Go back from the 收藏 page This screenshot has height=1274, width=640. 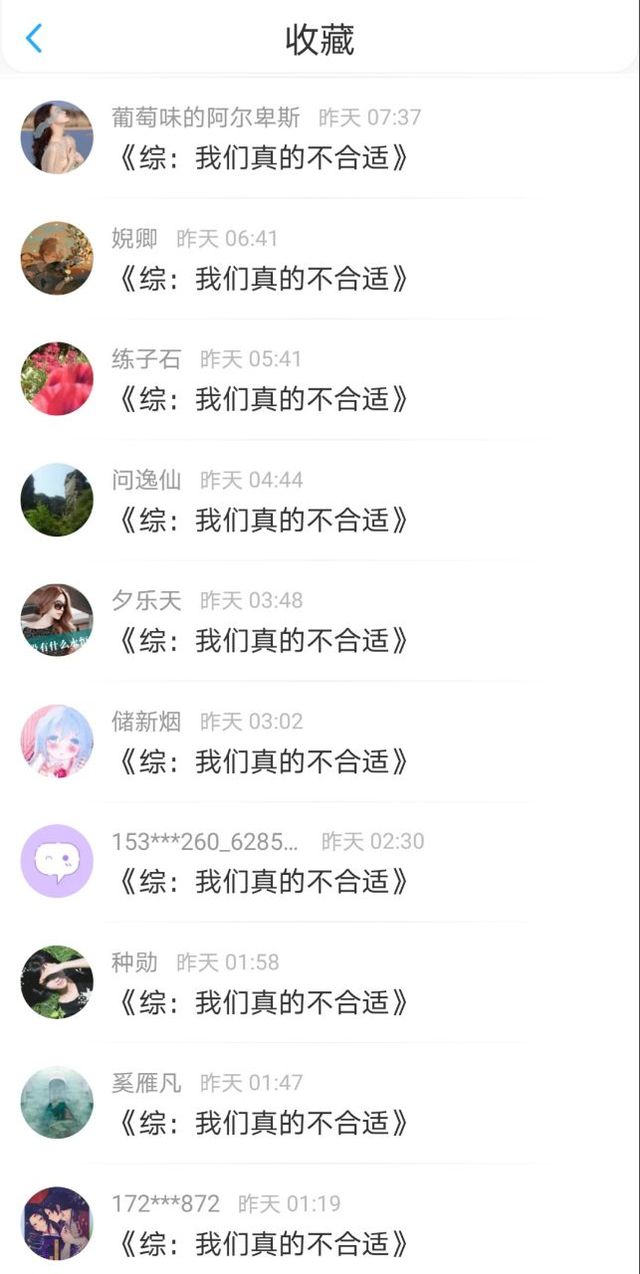(x=34, y=39)
